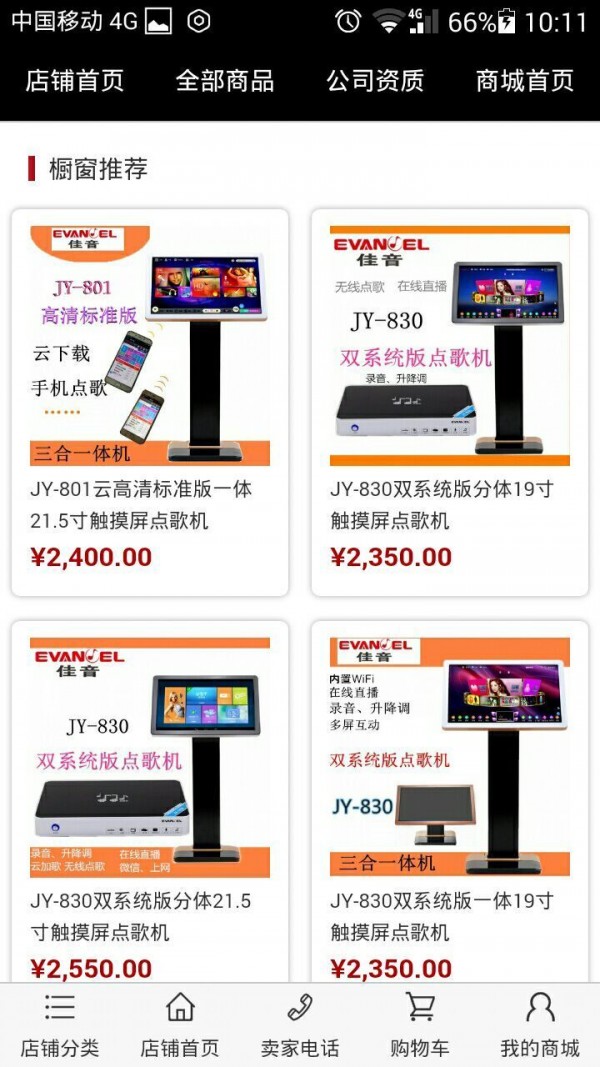This screenshot has width=600, height=1067.
Task: Tap 店铺首页 in the bottom navigation
Action: point(180,1025)
